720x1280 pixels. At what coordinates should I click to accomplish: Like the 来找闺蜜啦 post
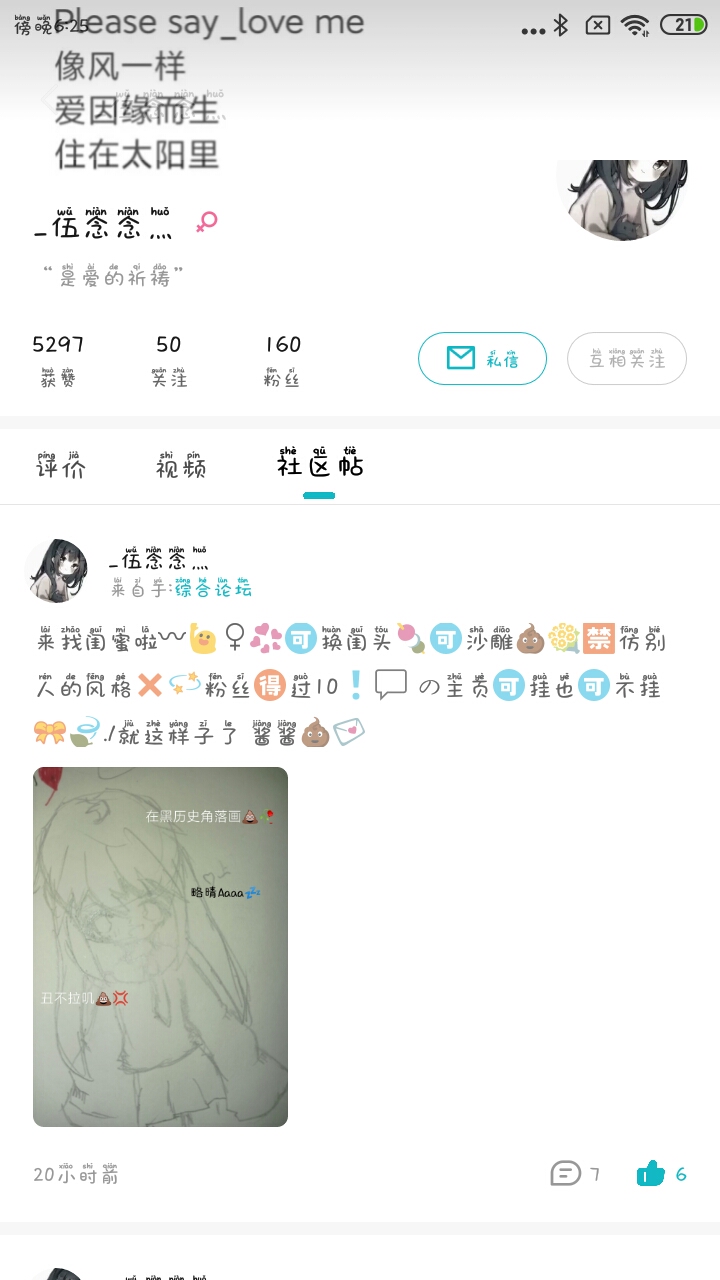[661, 1173]
